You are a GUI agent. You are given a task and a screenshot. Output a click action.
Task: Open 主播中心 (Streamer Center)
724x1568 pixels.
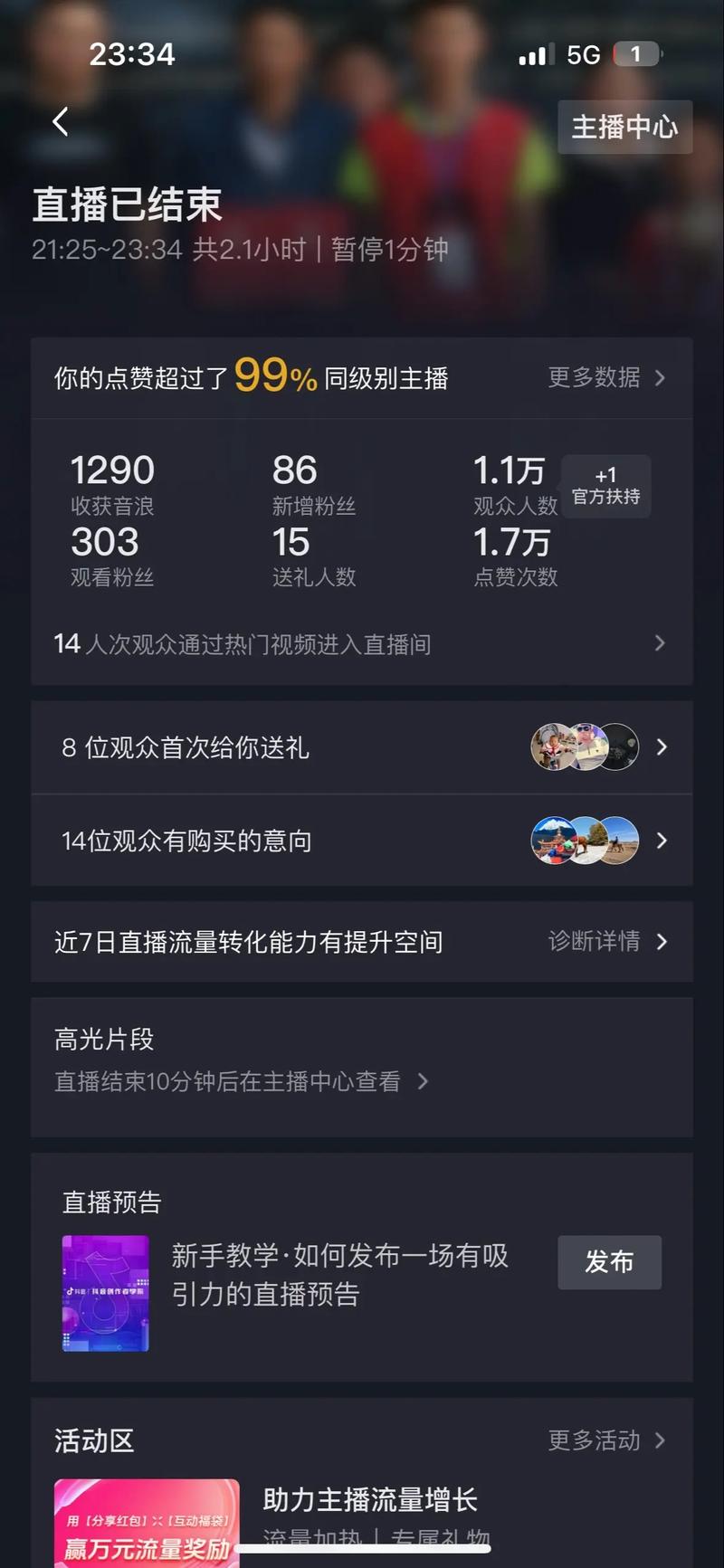pos(624,128)
